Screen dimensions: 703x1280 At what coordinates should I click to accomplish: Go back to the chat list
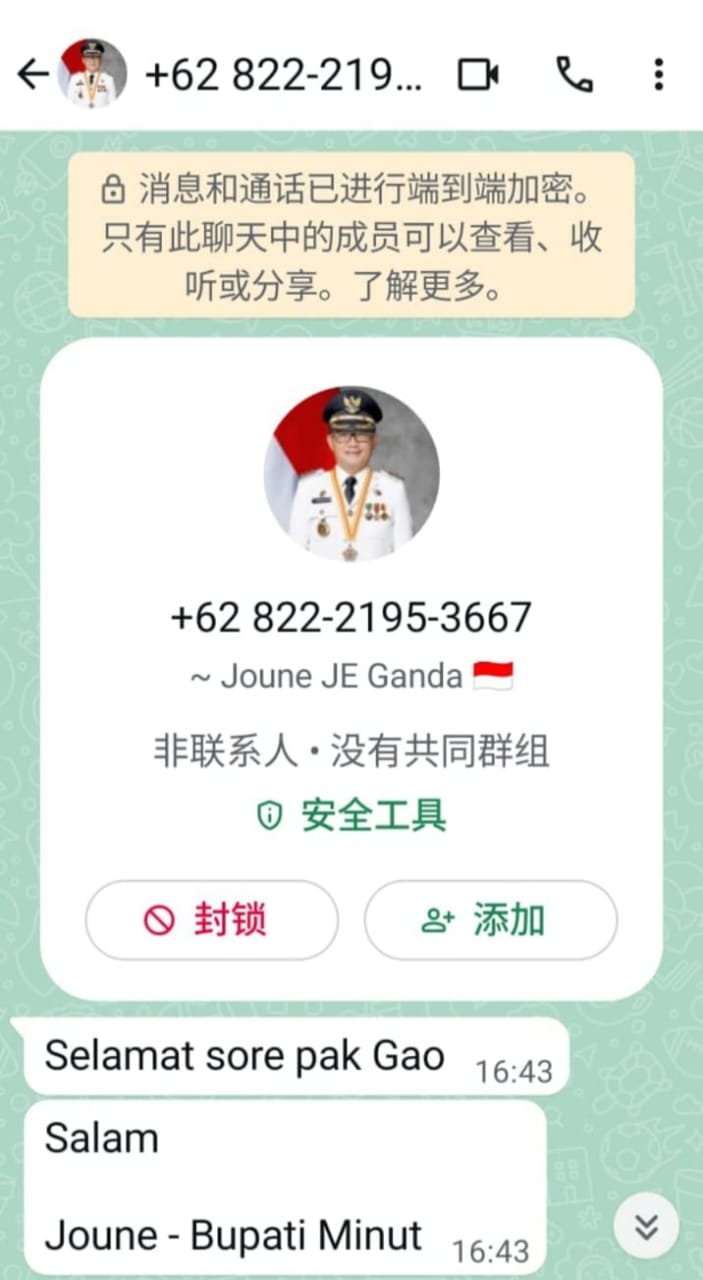coord(32,75)
